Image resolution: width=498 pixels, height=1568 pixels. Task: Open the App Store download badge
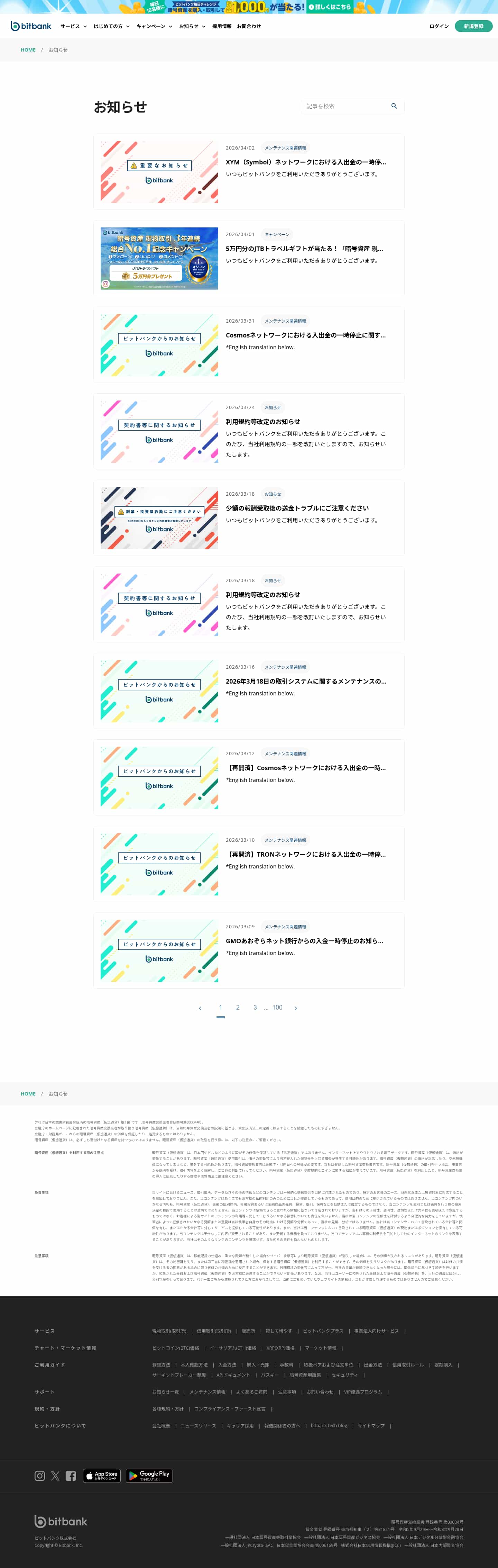pyautogui.click(x=102, y=1476)
